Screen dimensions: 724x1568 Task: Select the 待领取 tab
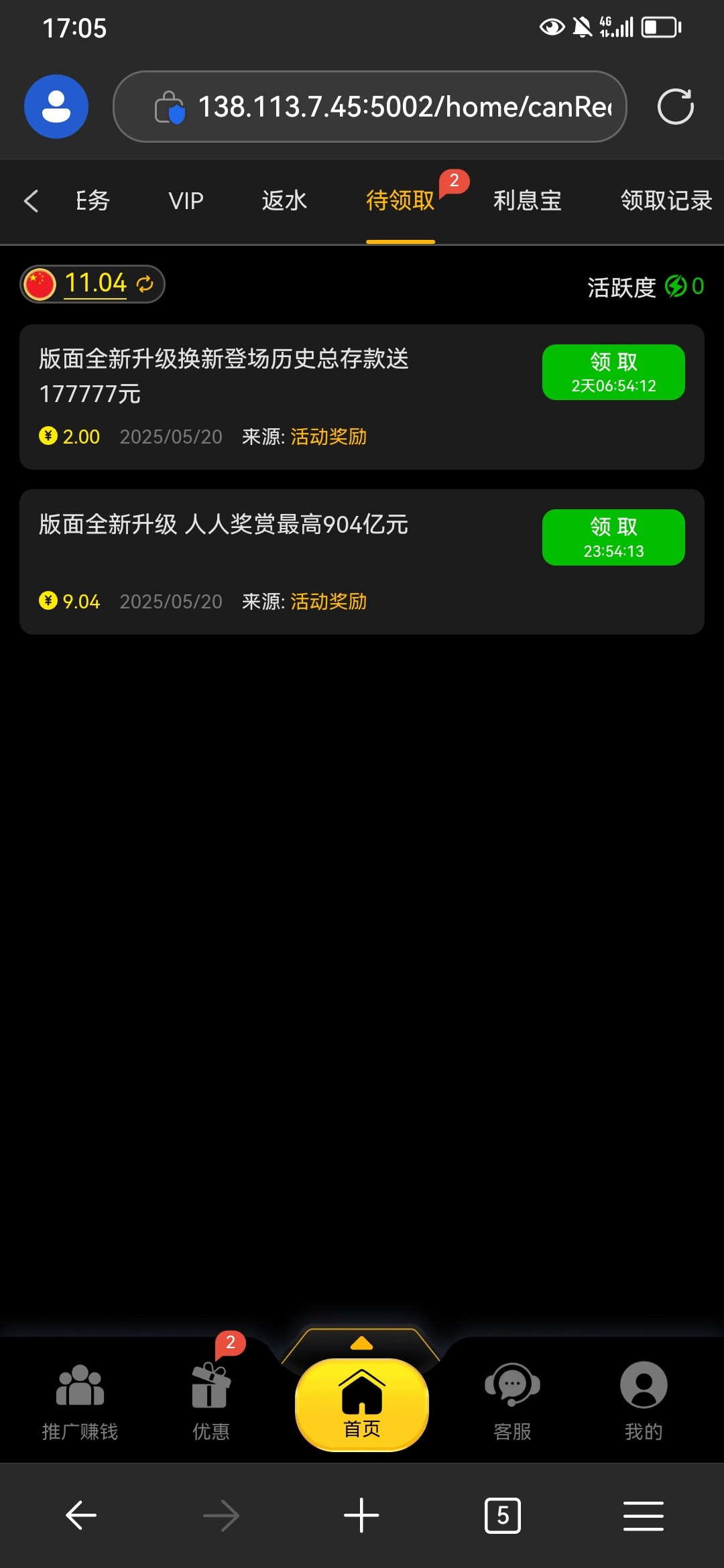click(400, 200)
